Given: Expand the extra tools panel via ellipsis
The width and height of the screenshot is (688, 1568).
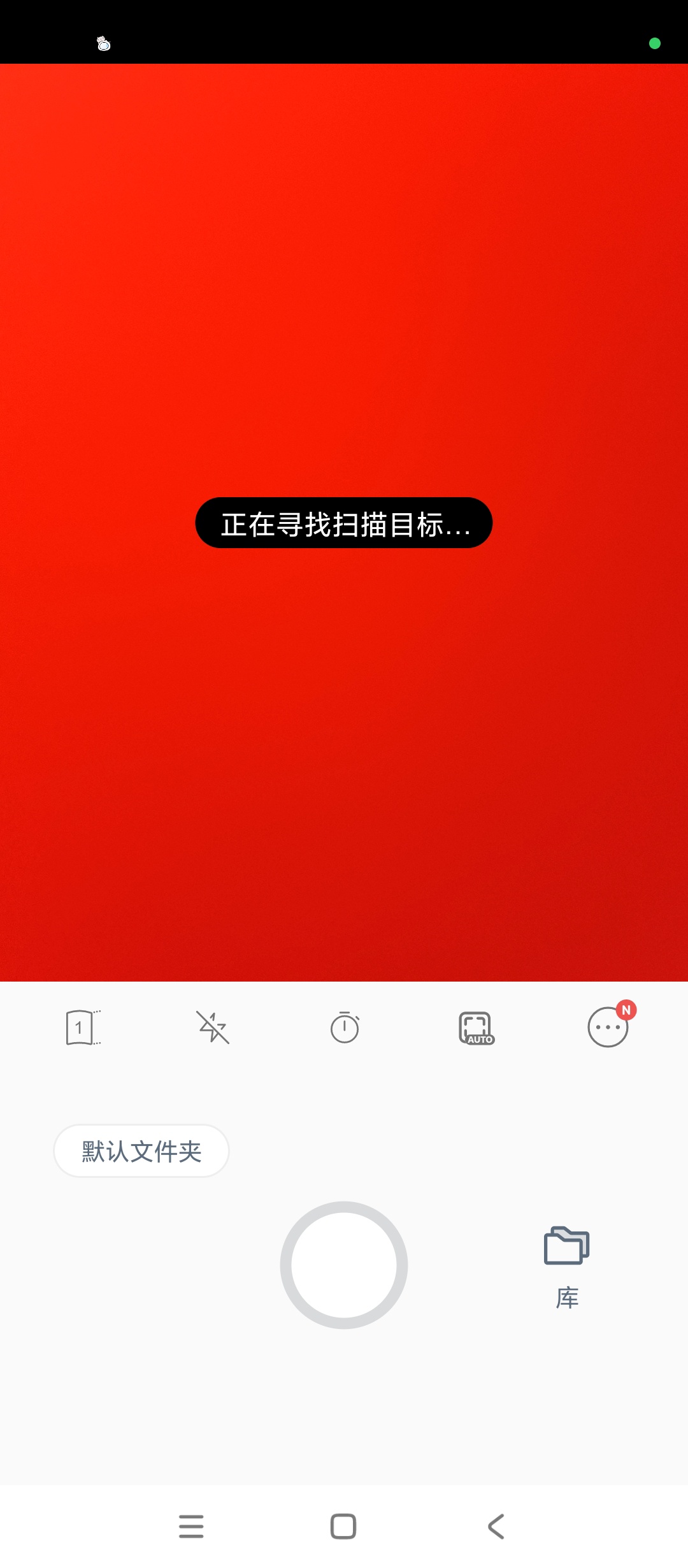Looking at the screenshot, I should click(607, 1026).
